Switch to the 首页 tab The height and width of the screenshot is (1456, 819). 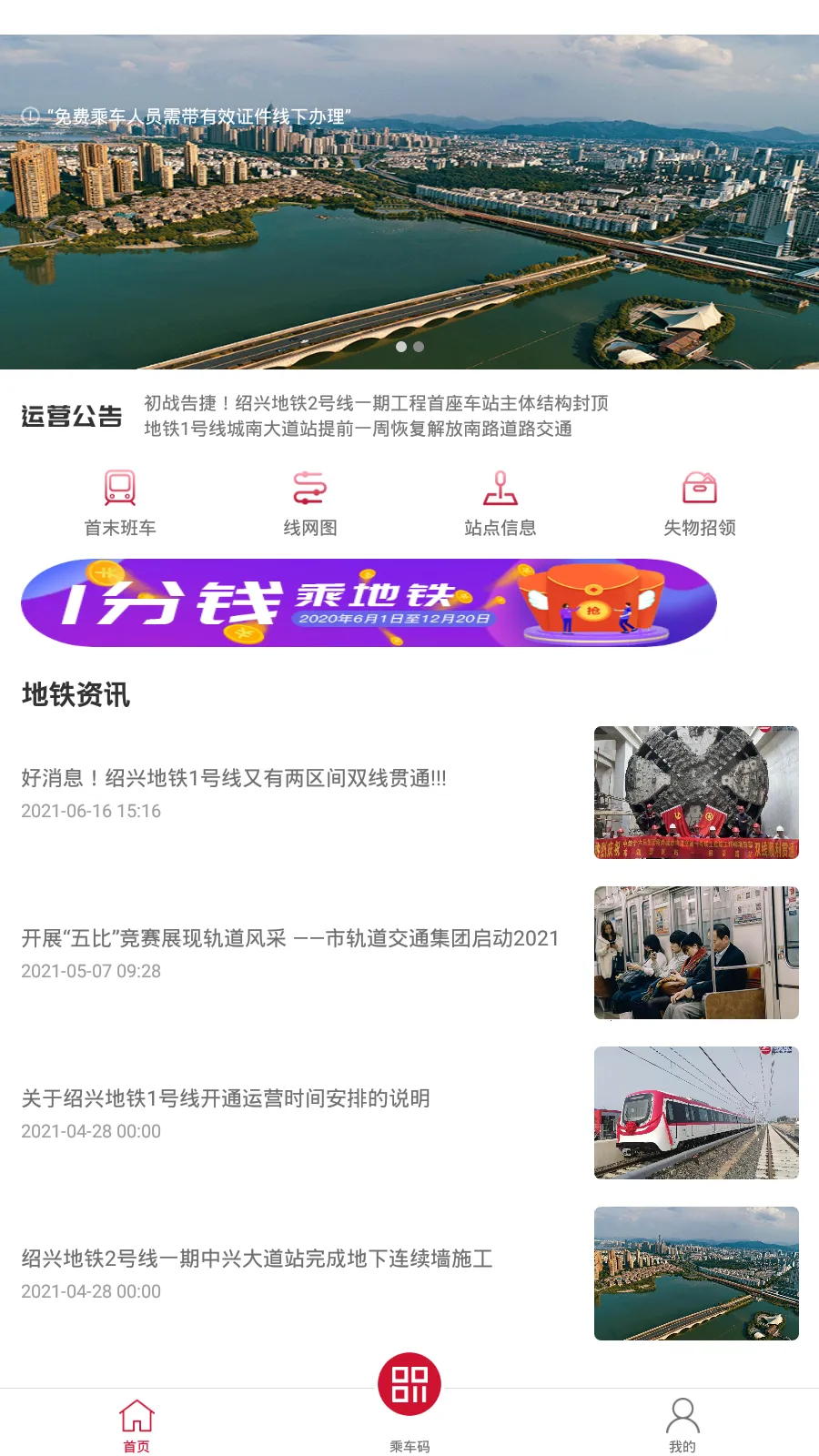(136, 1426)
